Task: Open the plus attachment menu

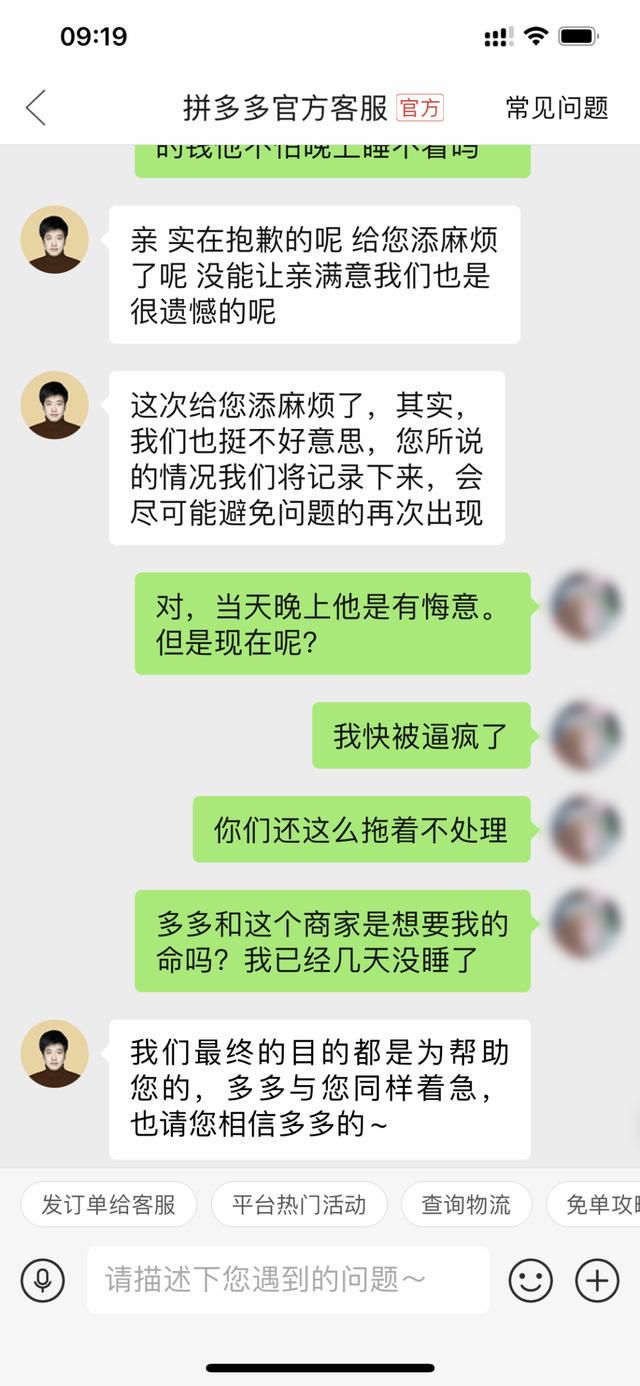Action: (x=597, y=1279)
